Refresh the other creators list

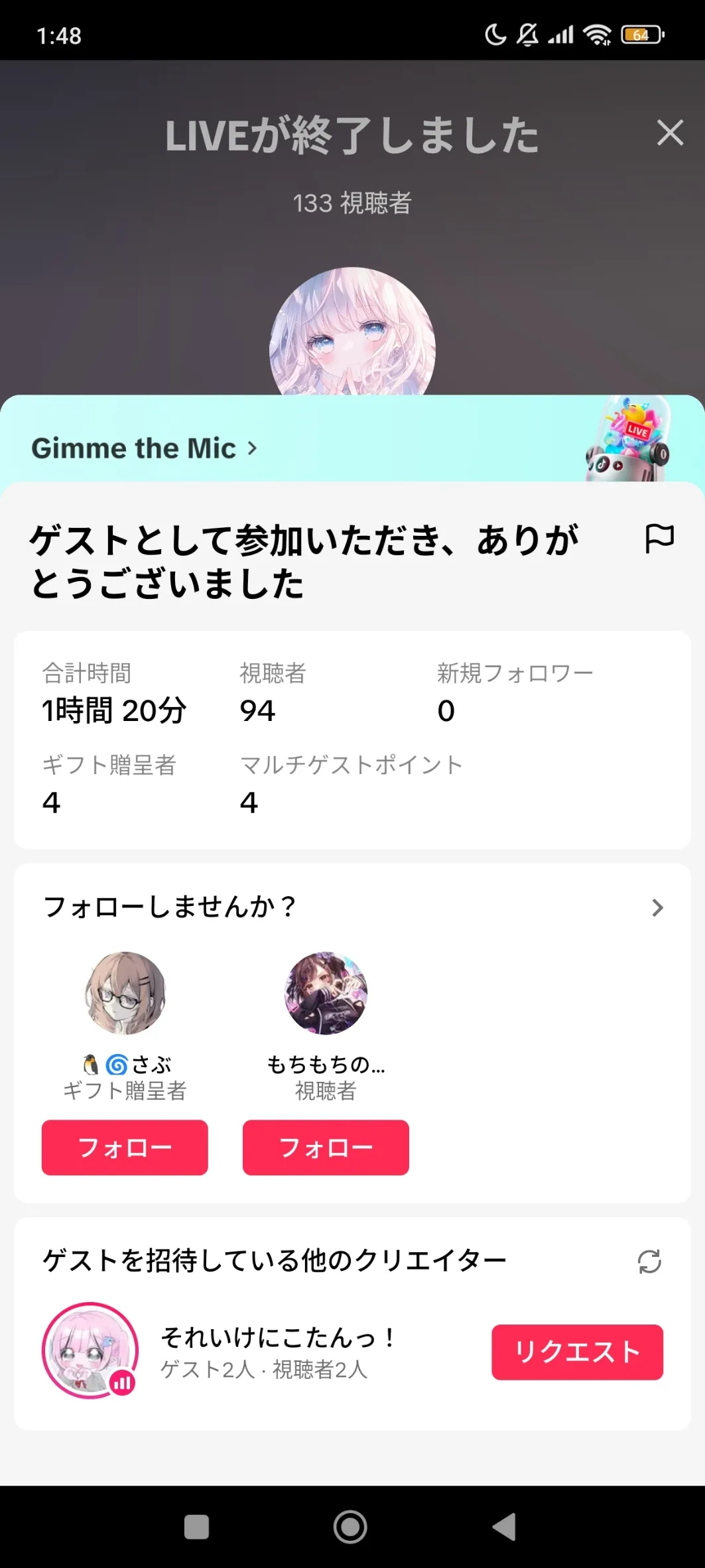coord(649,1261)
